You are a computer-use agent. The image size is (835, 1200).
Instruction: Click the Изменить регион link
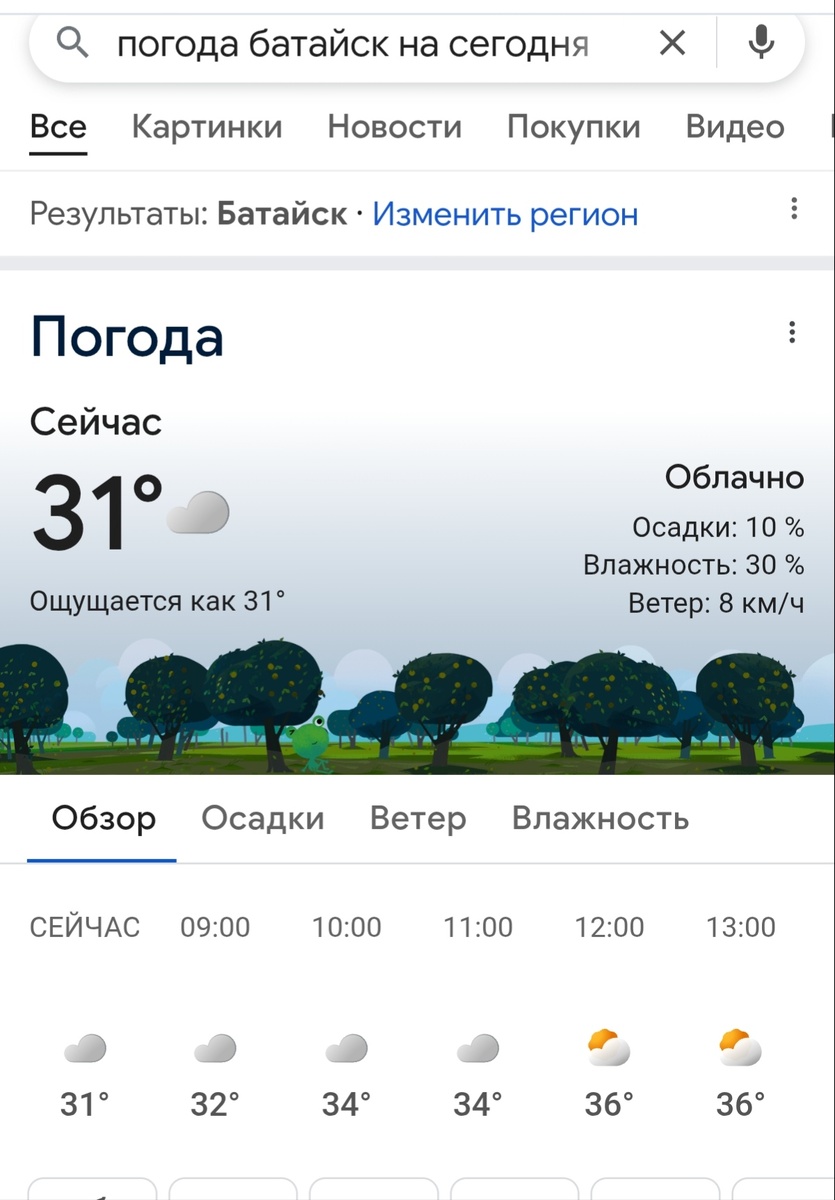[506, 214]
